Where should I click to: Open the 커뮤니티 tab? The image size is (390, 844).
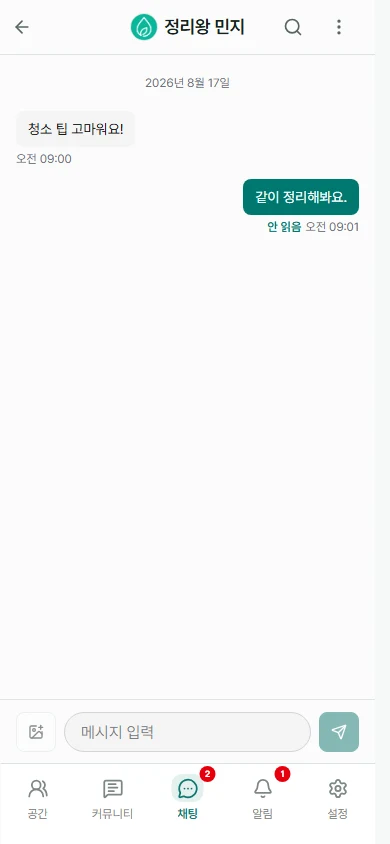[x=112, y=799]
